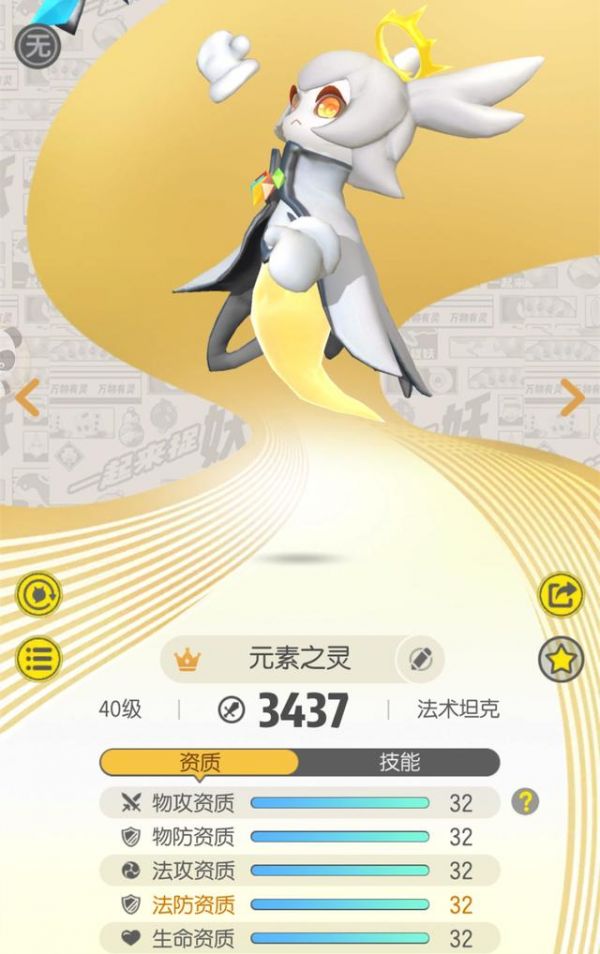Edit the name 元素之灵
Image resolution: width=600 pixels, height=954 pixels.
tap(419, 659)
